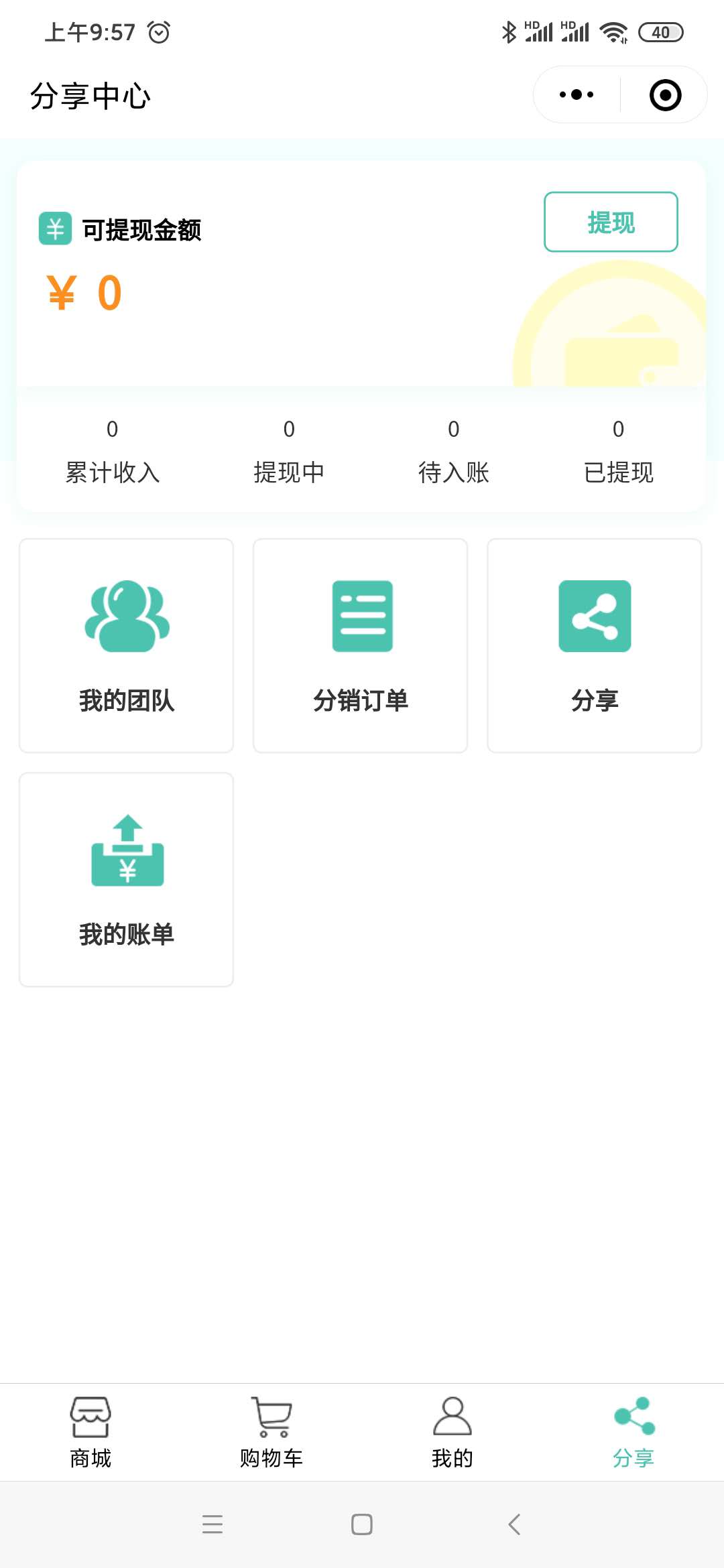Go back using the system back button
Screen dimensions: 724x1568
(514, 1524)
